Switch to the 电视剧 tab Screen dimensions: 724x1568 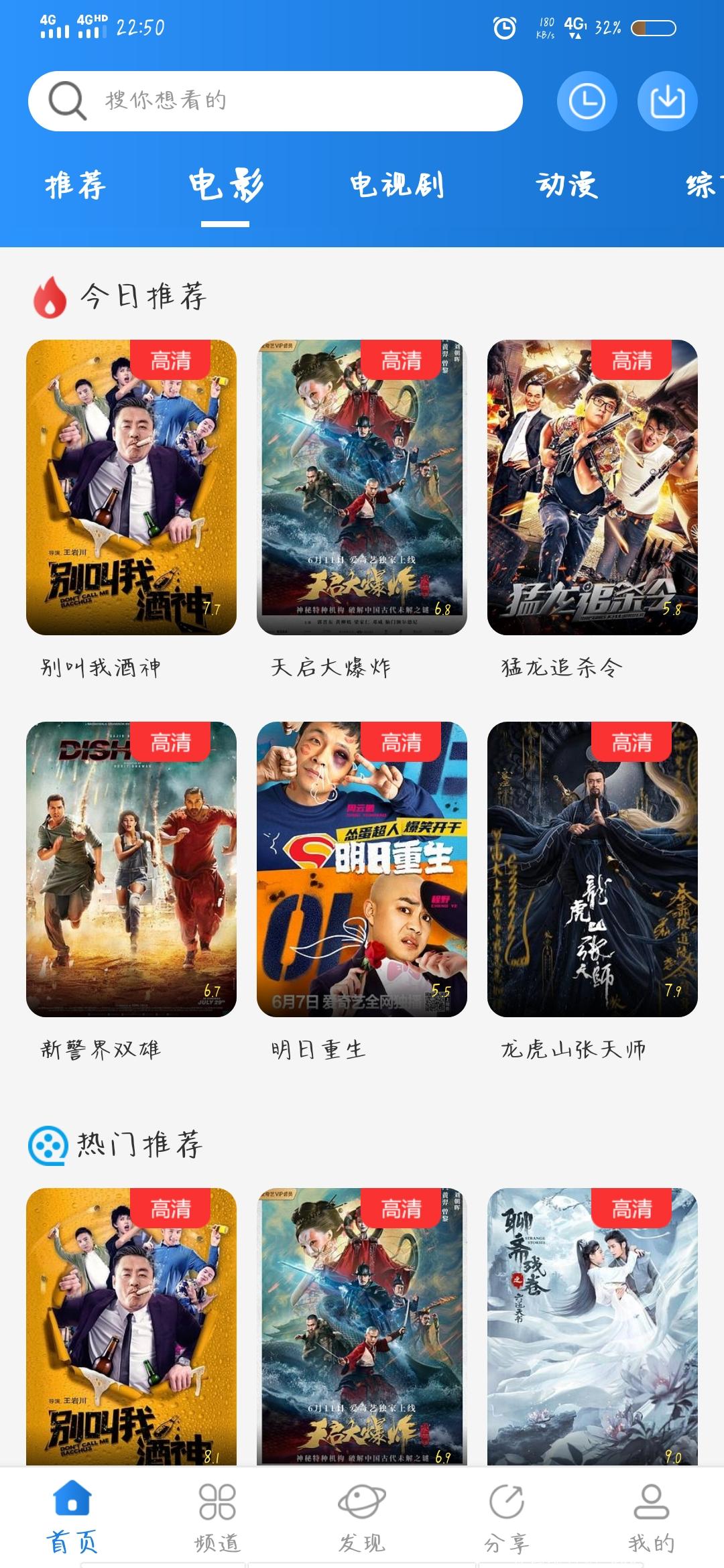[x=397, y=185]
